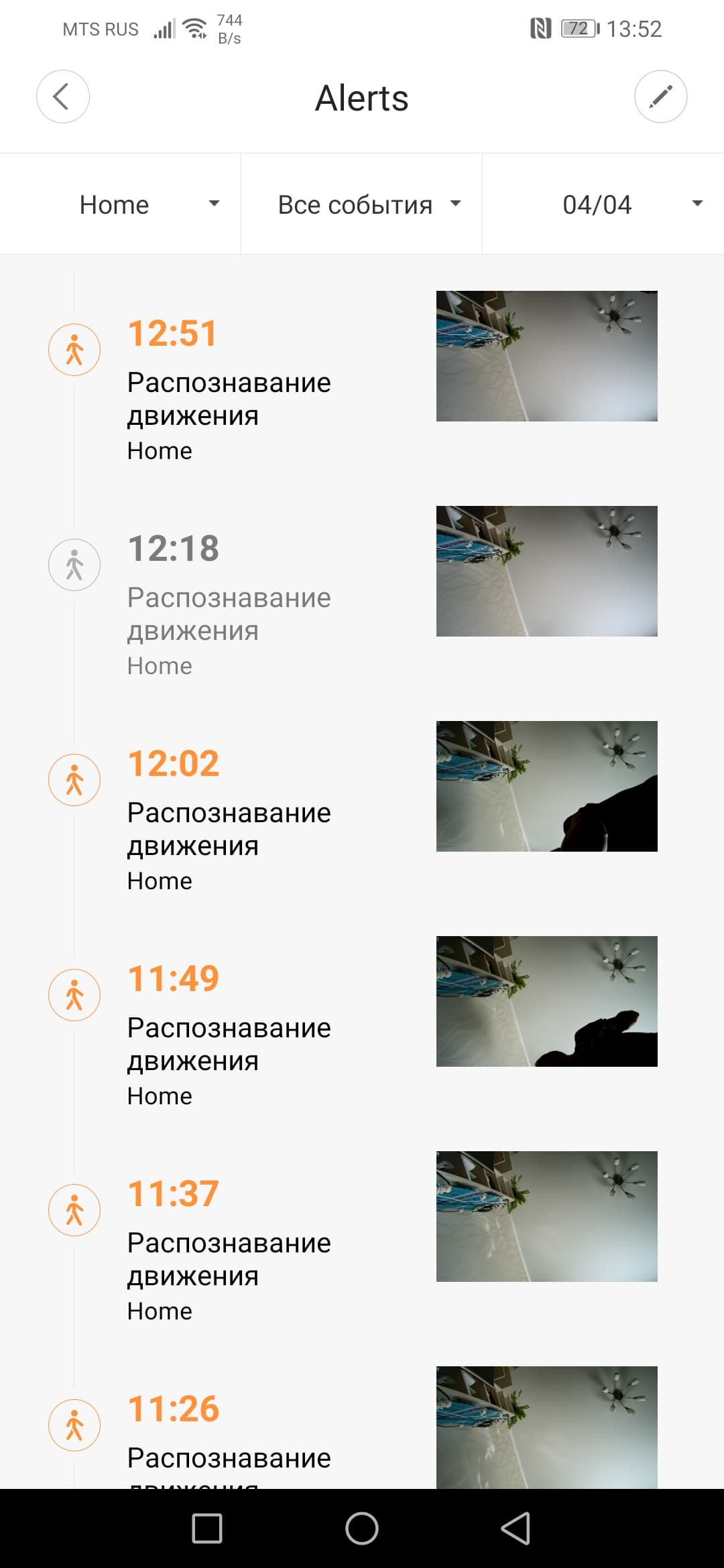Open the 11:49 alert snapshot thumbnail

click(546, 1001)
